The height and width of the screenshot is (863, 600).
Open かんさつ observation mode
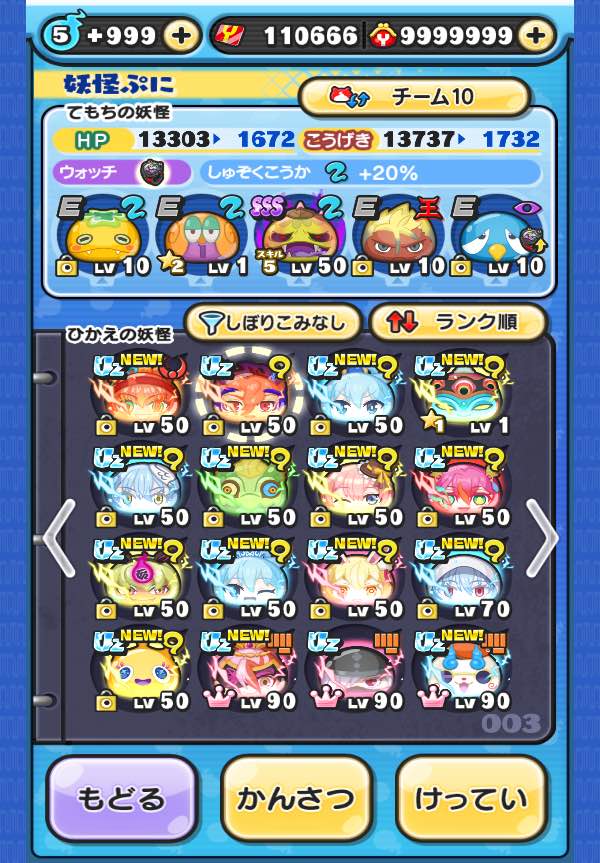pyautogui.click(x=296, y=798)
